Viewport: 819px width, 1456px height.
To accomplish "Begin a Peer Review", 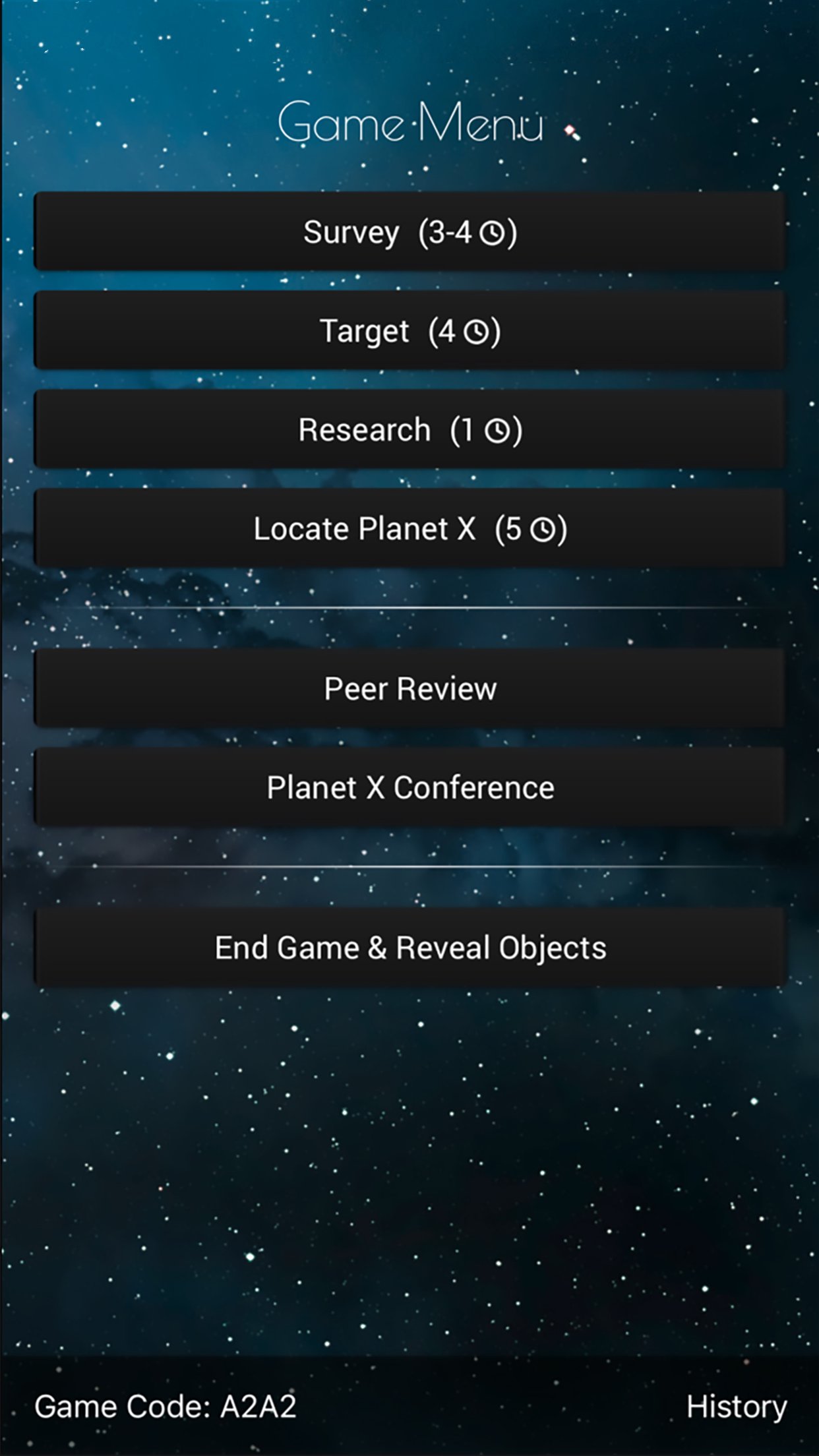I will [409, 687].
